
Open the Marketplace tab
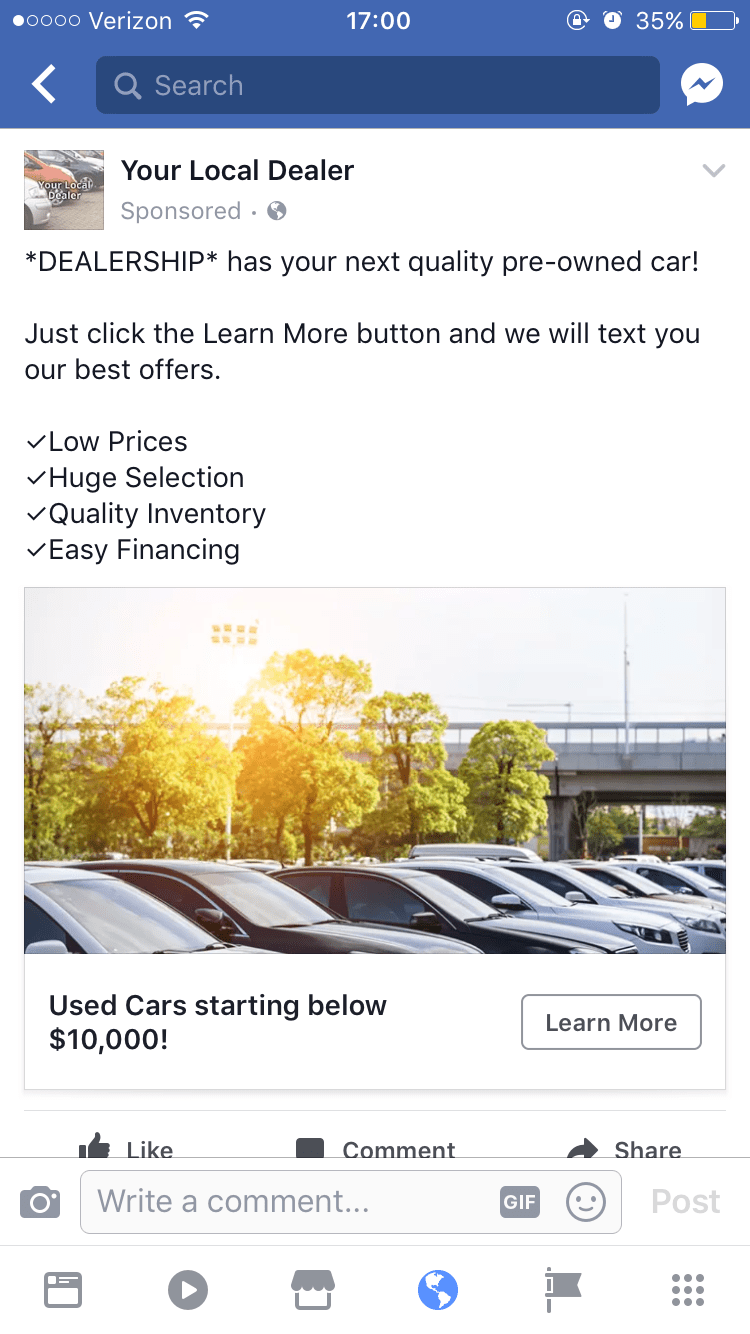[313, 1290]
